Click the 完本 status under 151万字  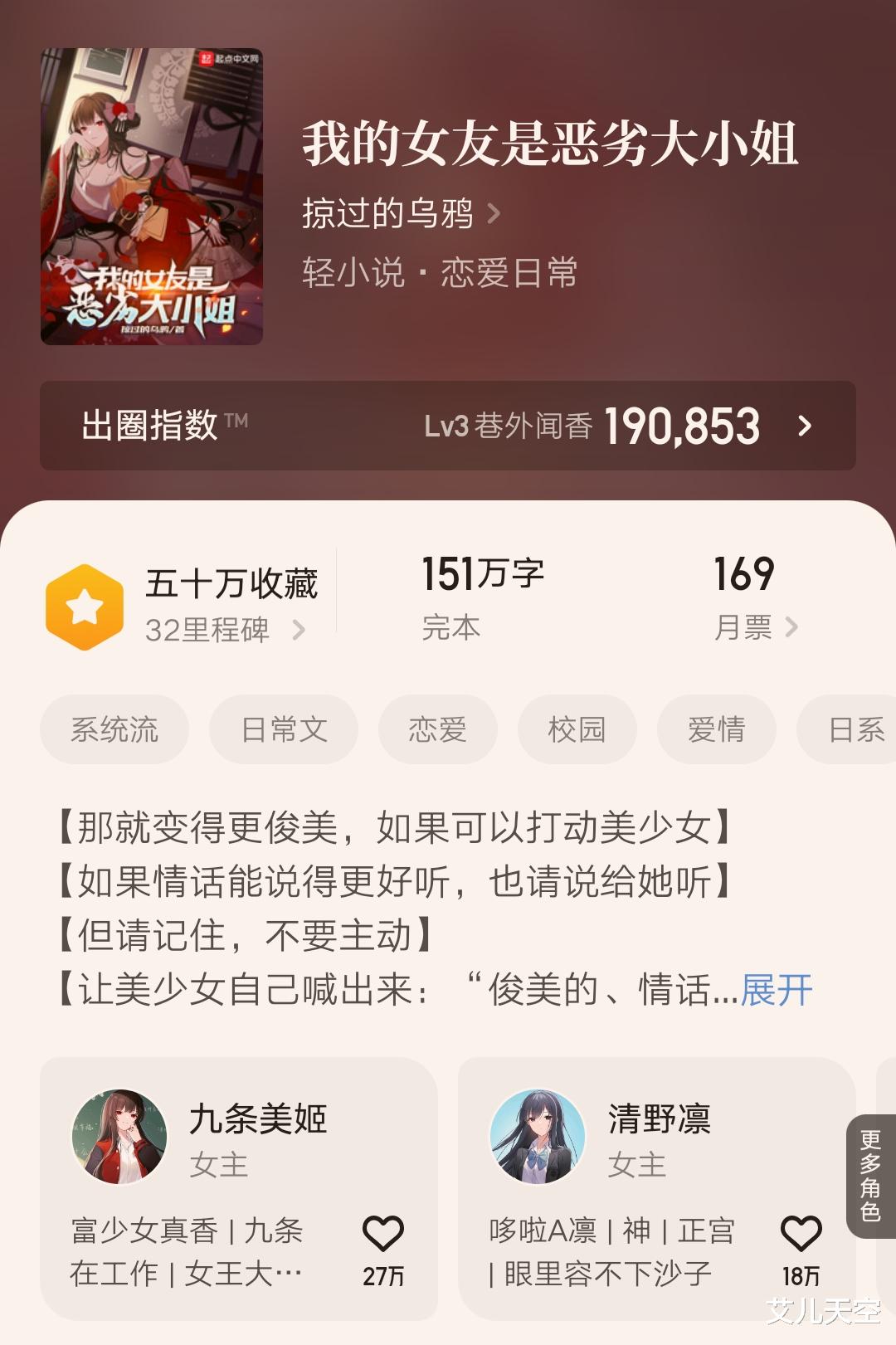(450, 629)
